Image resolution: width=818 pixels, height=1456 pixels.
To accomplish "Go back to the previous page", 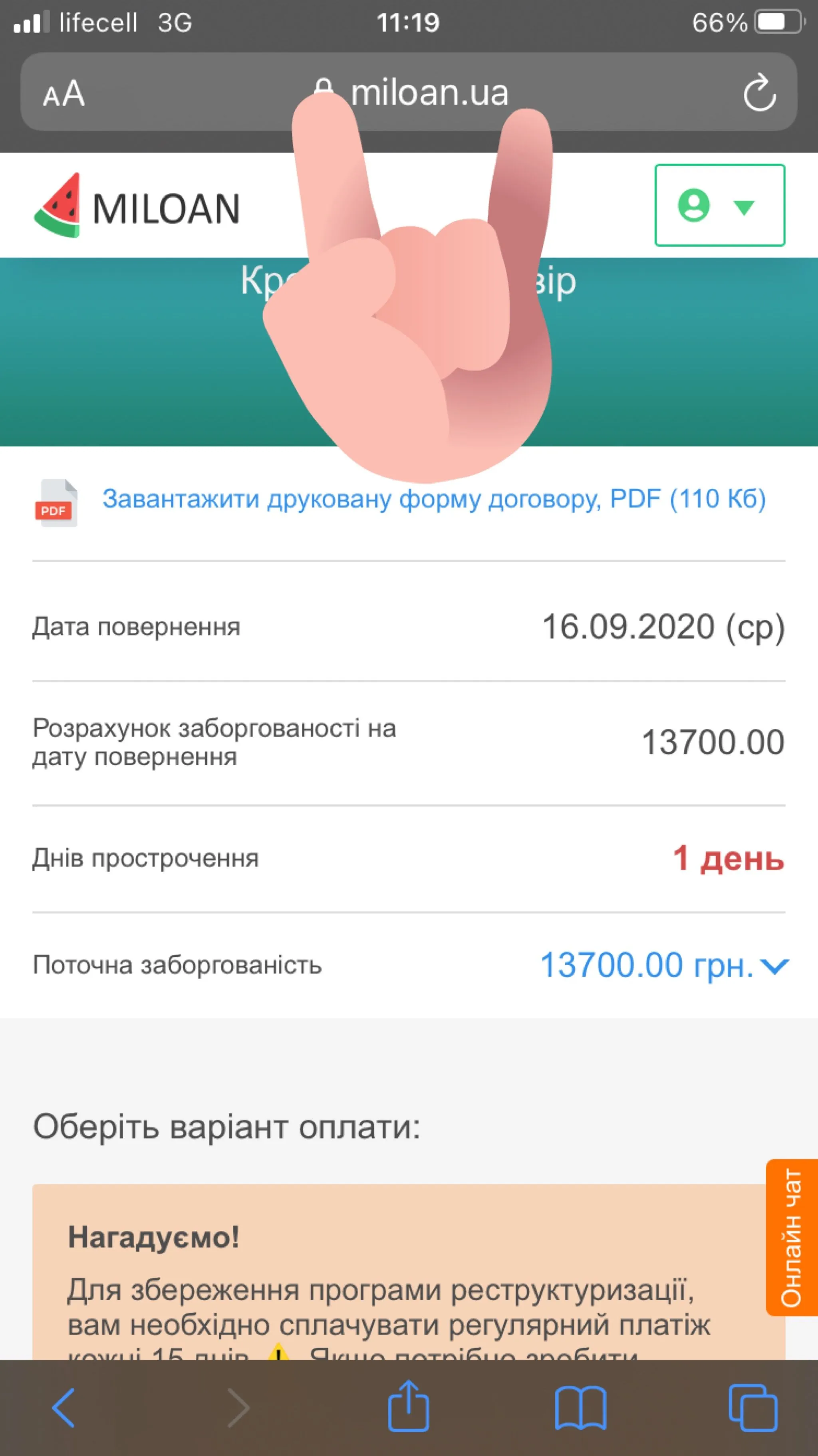I will (x=64, y=1407).
